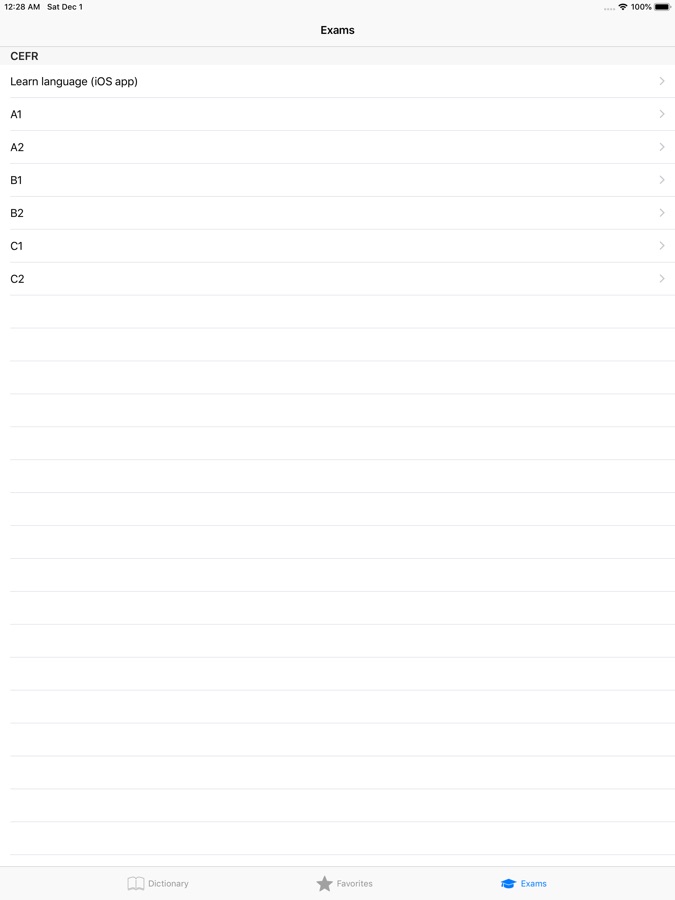This screenshot has height=900, width=675.
Task: Open the Learn language (iOS app) row
Action: point(337,81)
